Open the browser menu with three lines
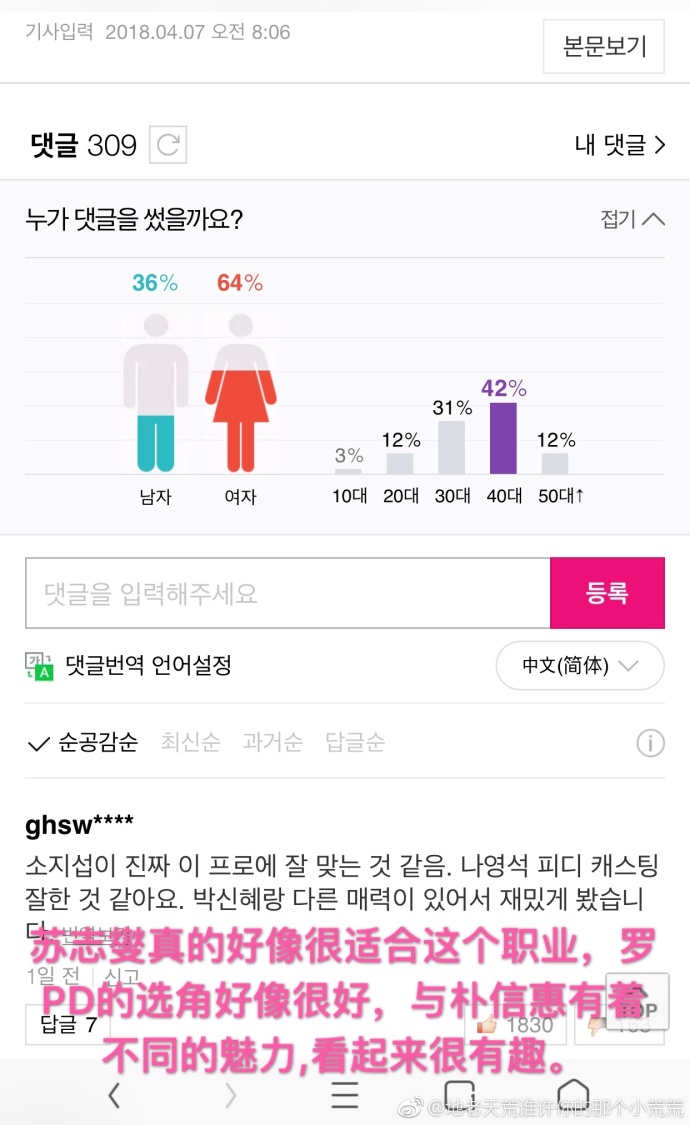This screenshot has height=1125, width=690. point(345,1095)
